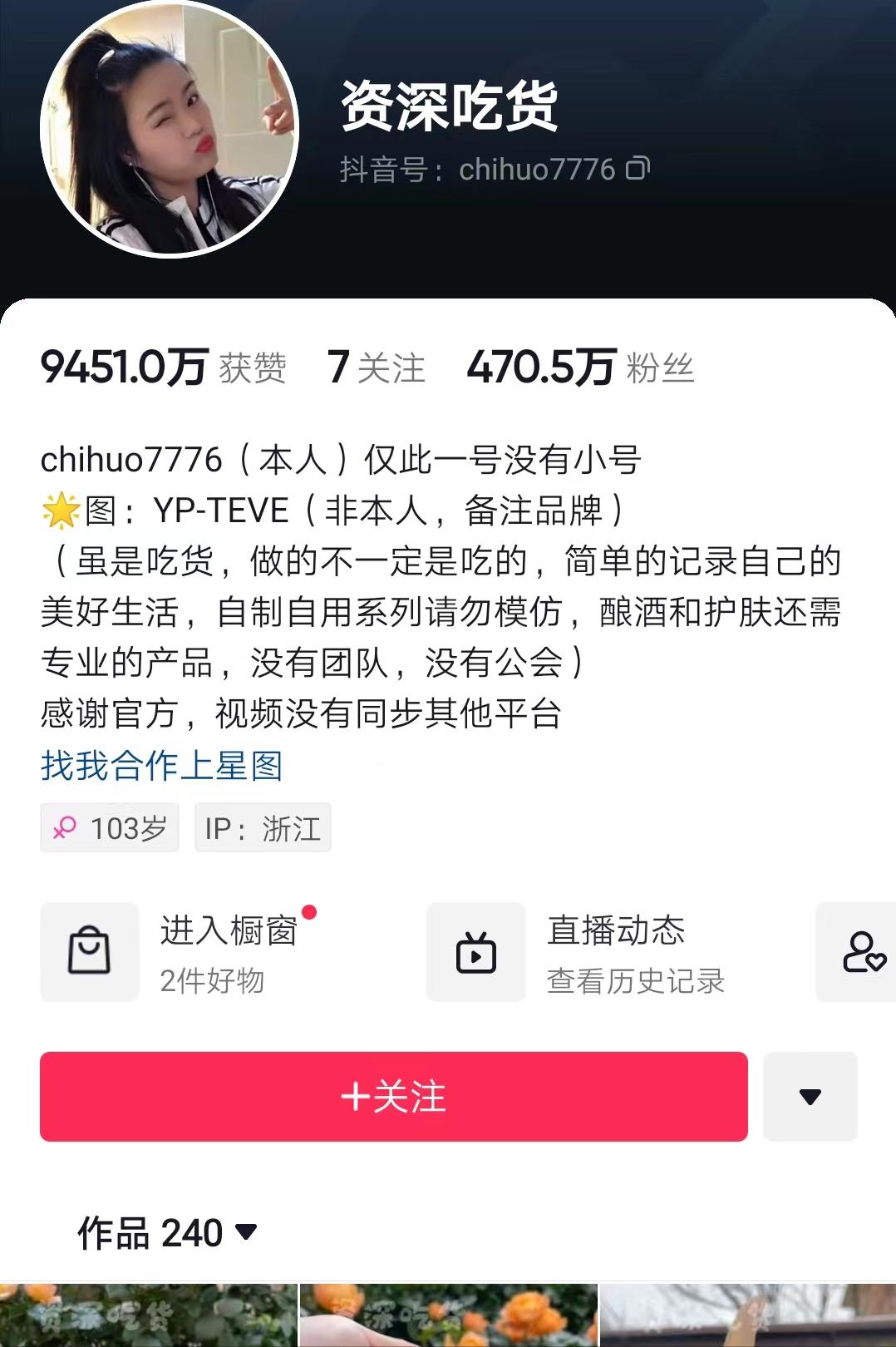Open the shop via the shopping bag icon
Screen dimensions: 896x1347
coord(89,950)
